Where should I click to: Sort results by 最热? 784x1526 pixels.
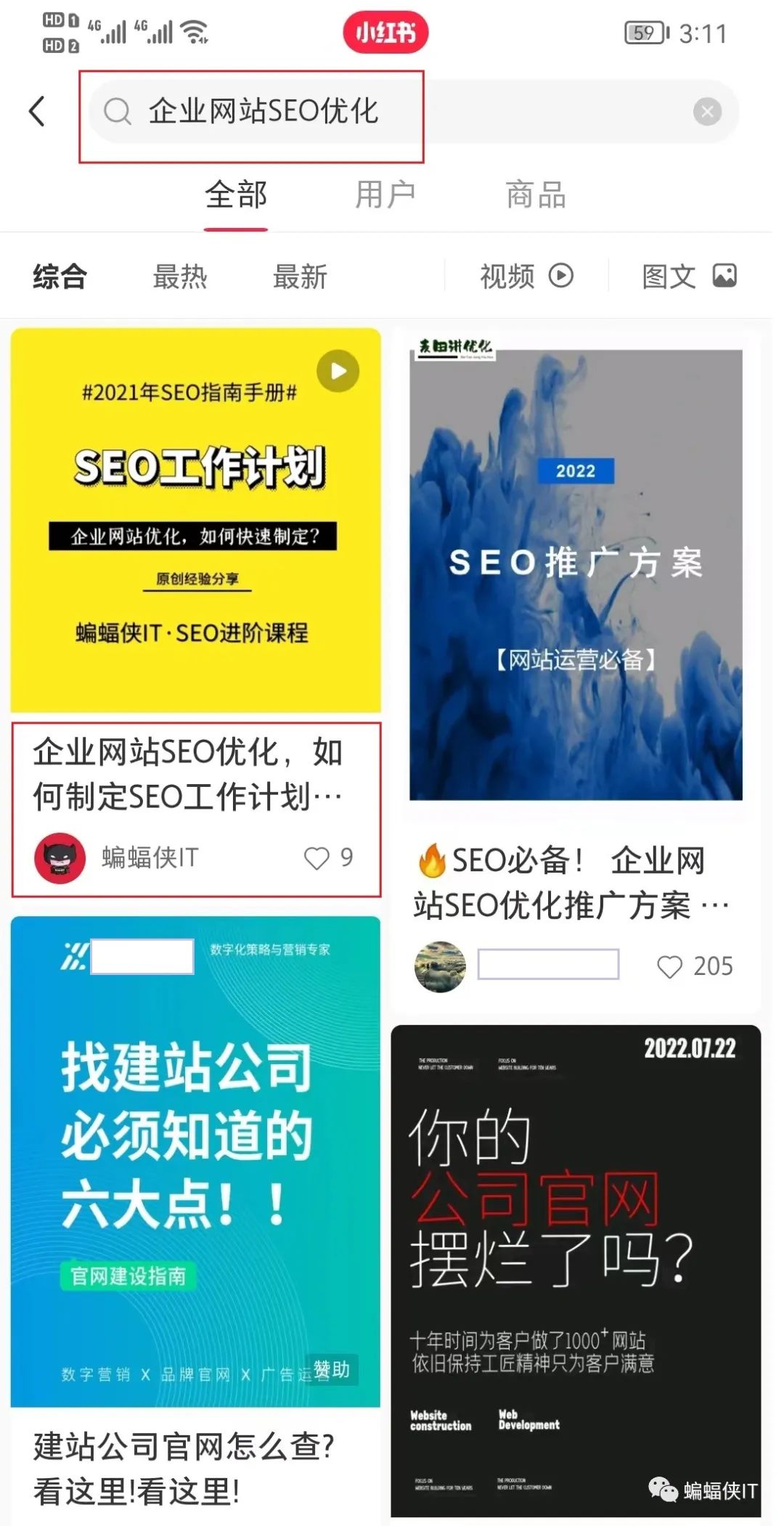click(x=179, y=277)
